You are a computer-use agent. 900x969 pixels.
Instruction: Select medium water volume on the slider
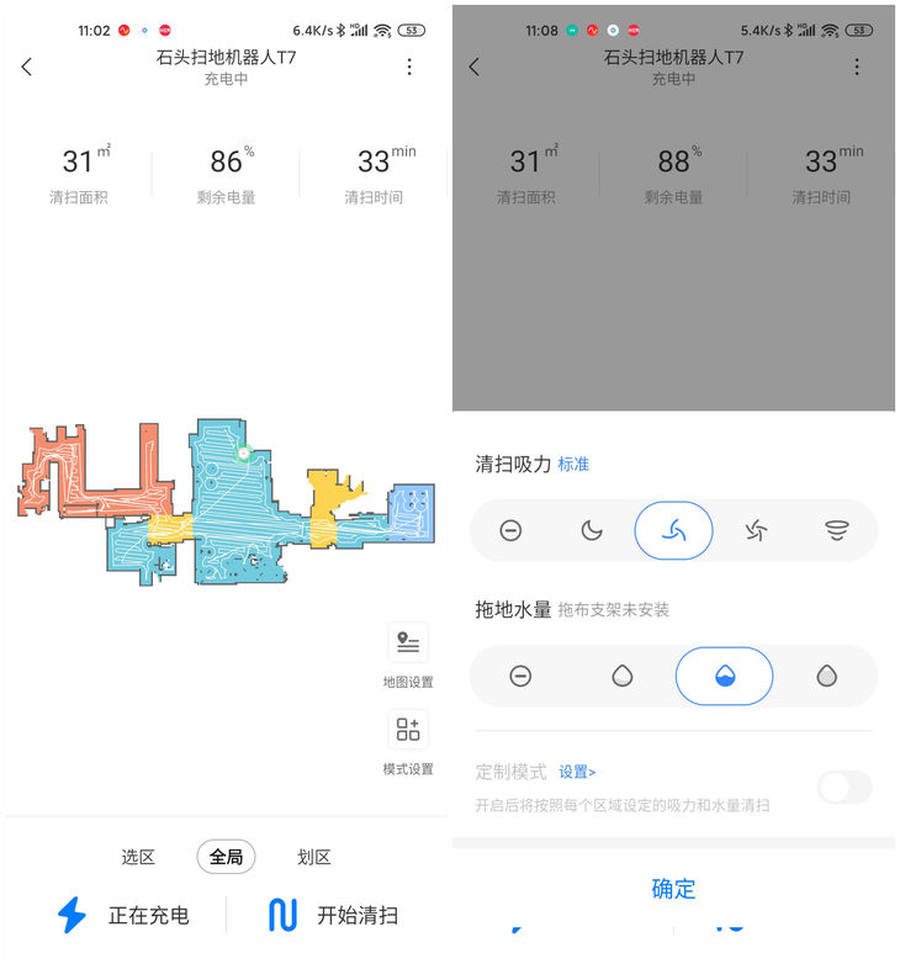(723, 676)
